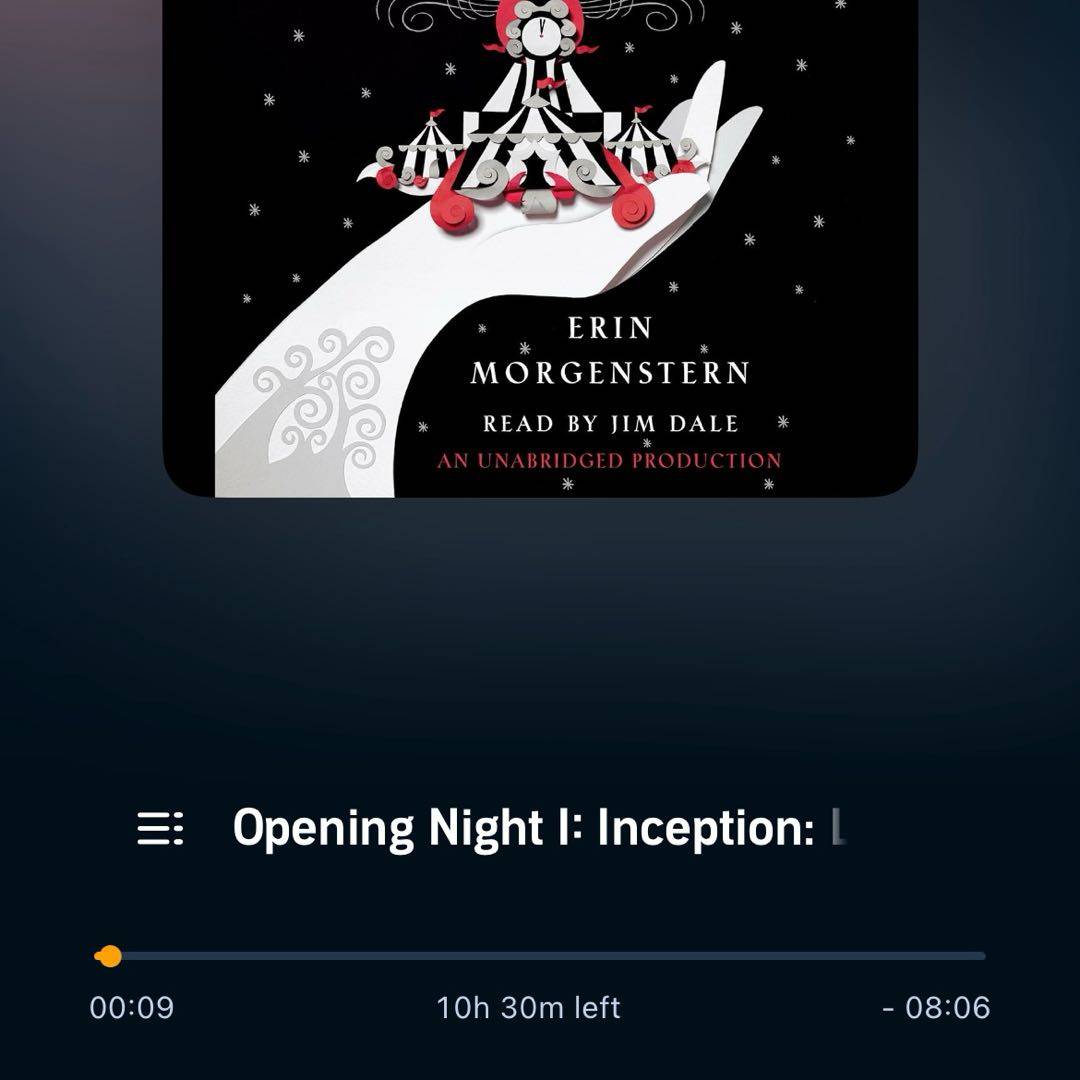This screenshot has width=1080, height=1080.
Task: Open the Opening Night I chapter title
Action: [538, 828]
